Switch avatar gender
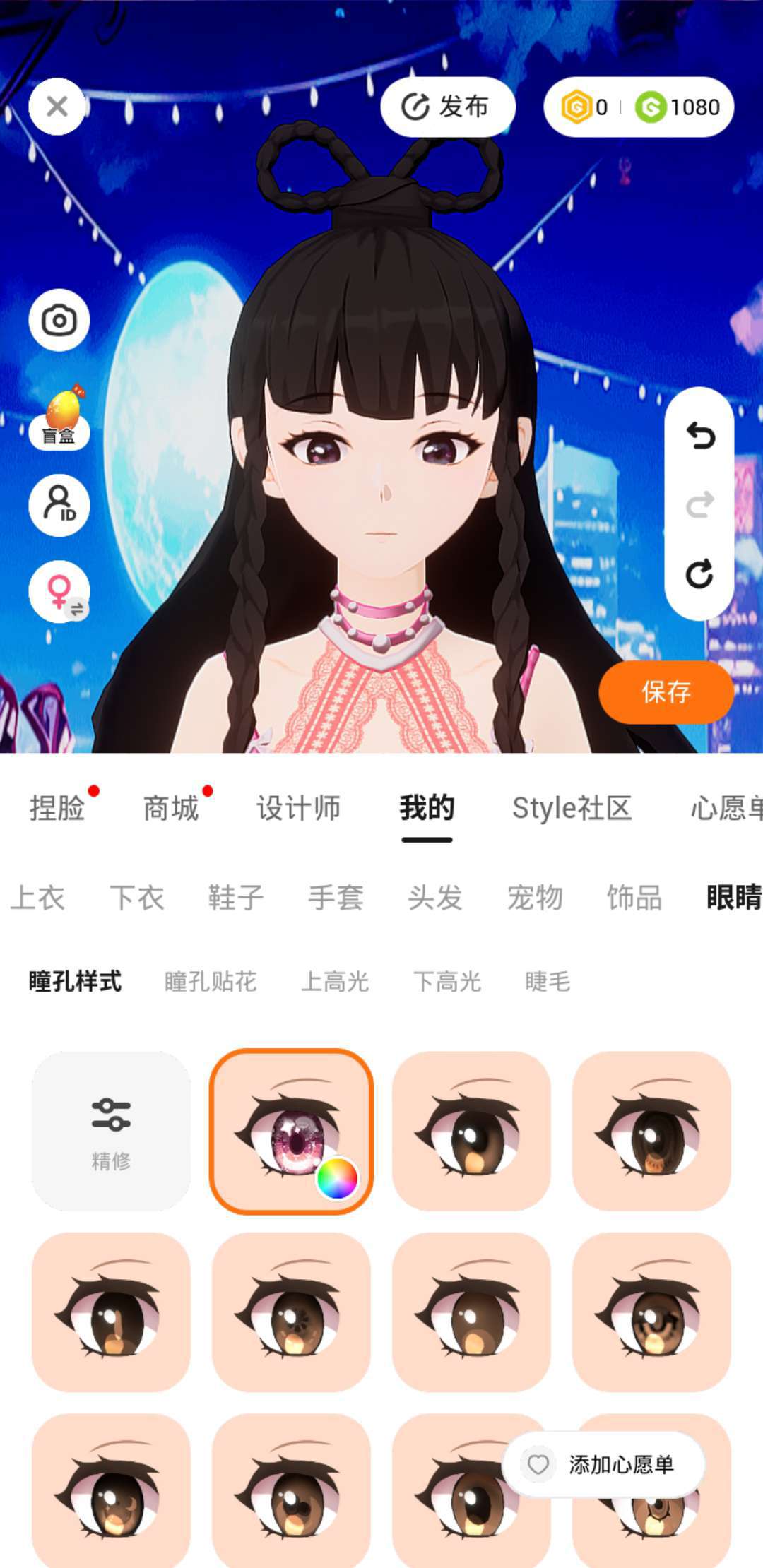 tap(59, 592)
